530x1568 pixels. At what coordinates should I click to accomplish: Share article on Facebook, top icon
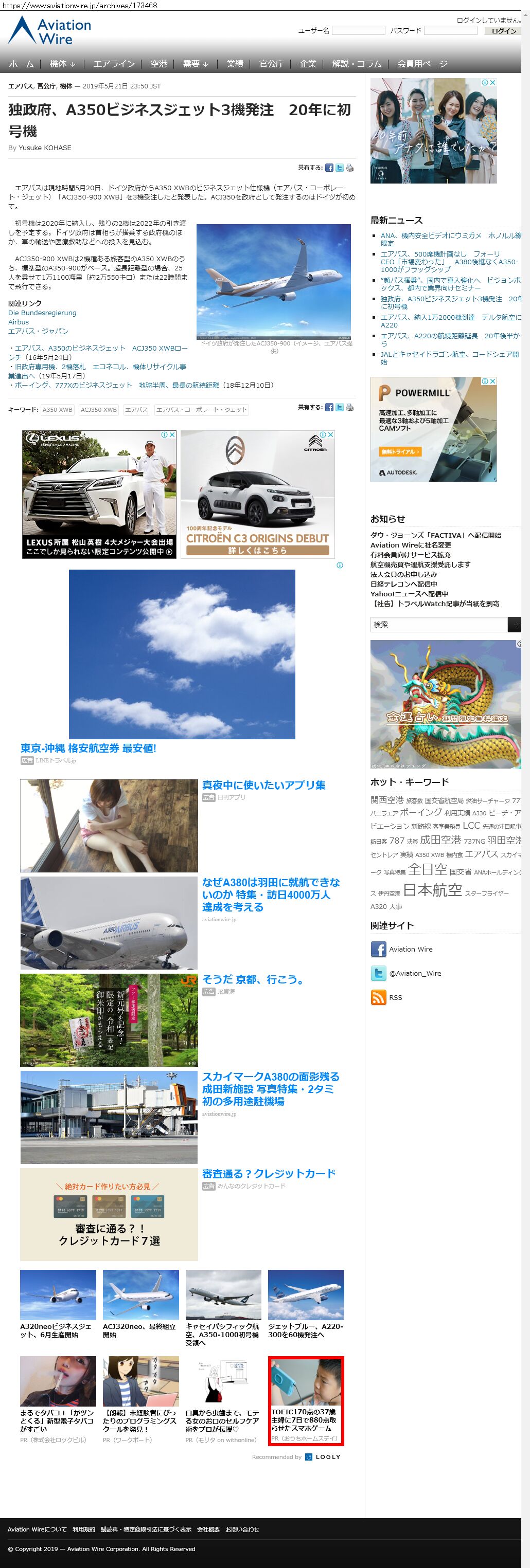[329, 168]
